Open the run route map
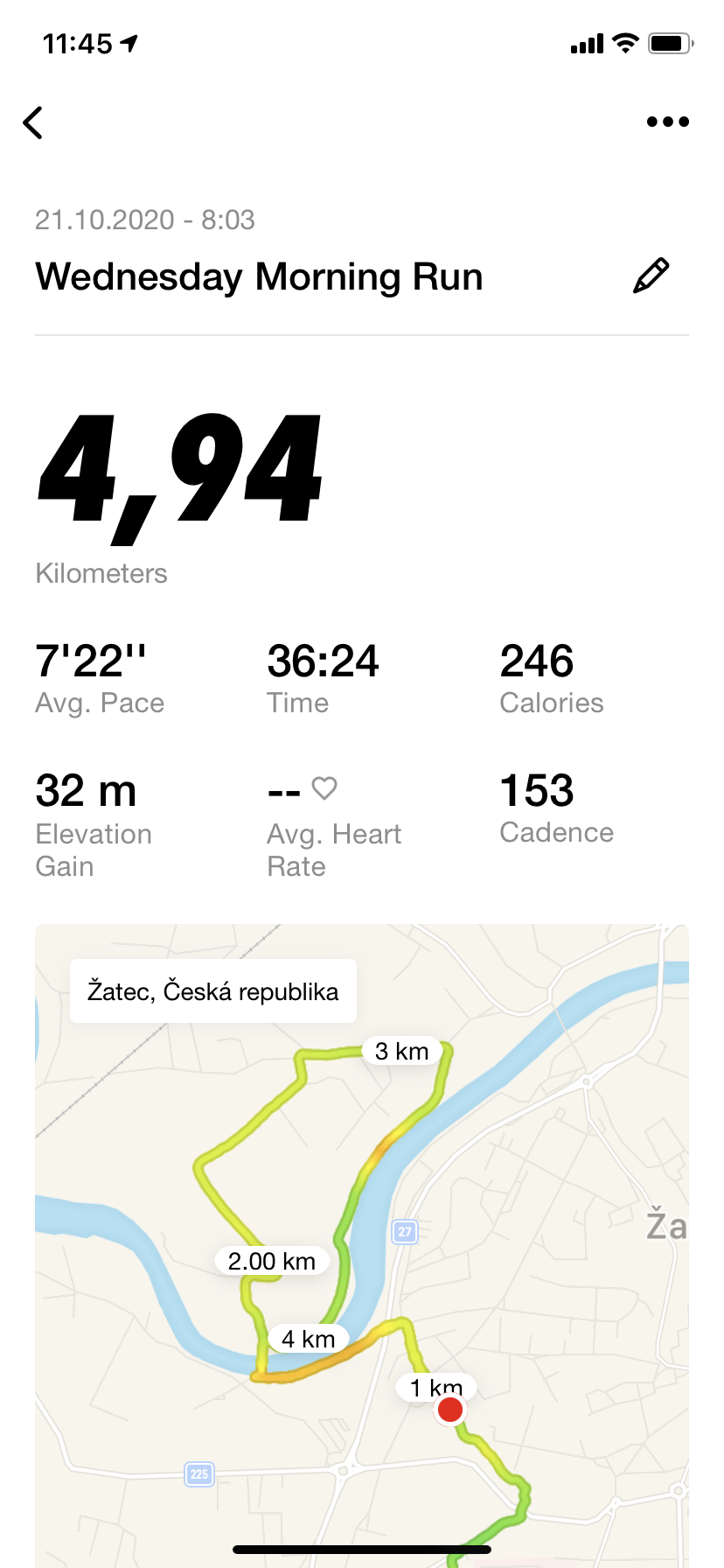The width and height of the screenshot is (724, 1568). coord(362,1246)
